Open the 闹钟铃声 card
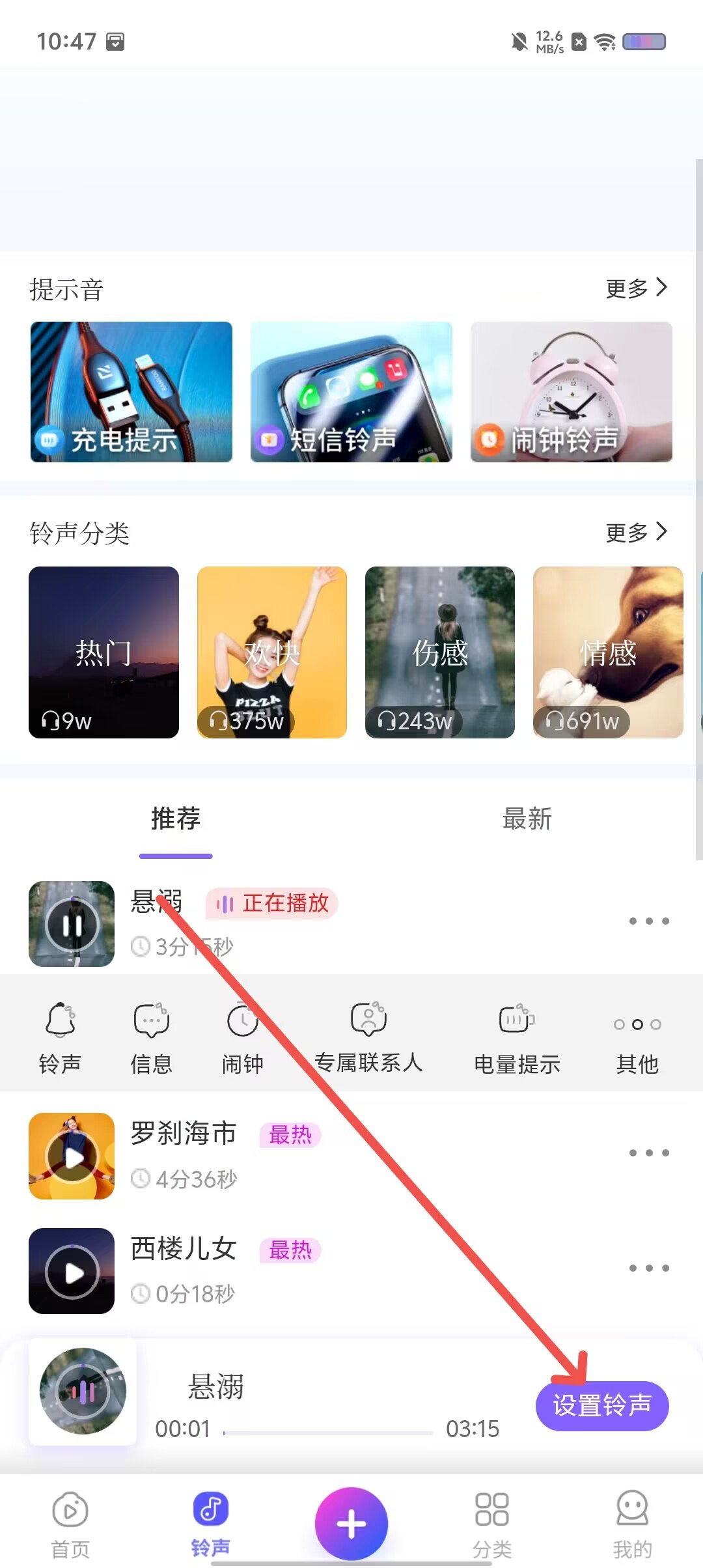Viewport: 703px width, 1568px height. (572, 392)
